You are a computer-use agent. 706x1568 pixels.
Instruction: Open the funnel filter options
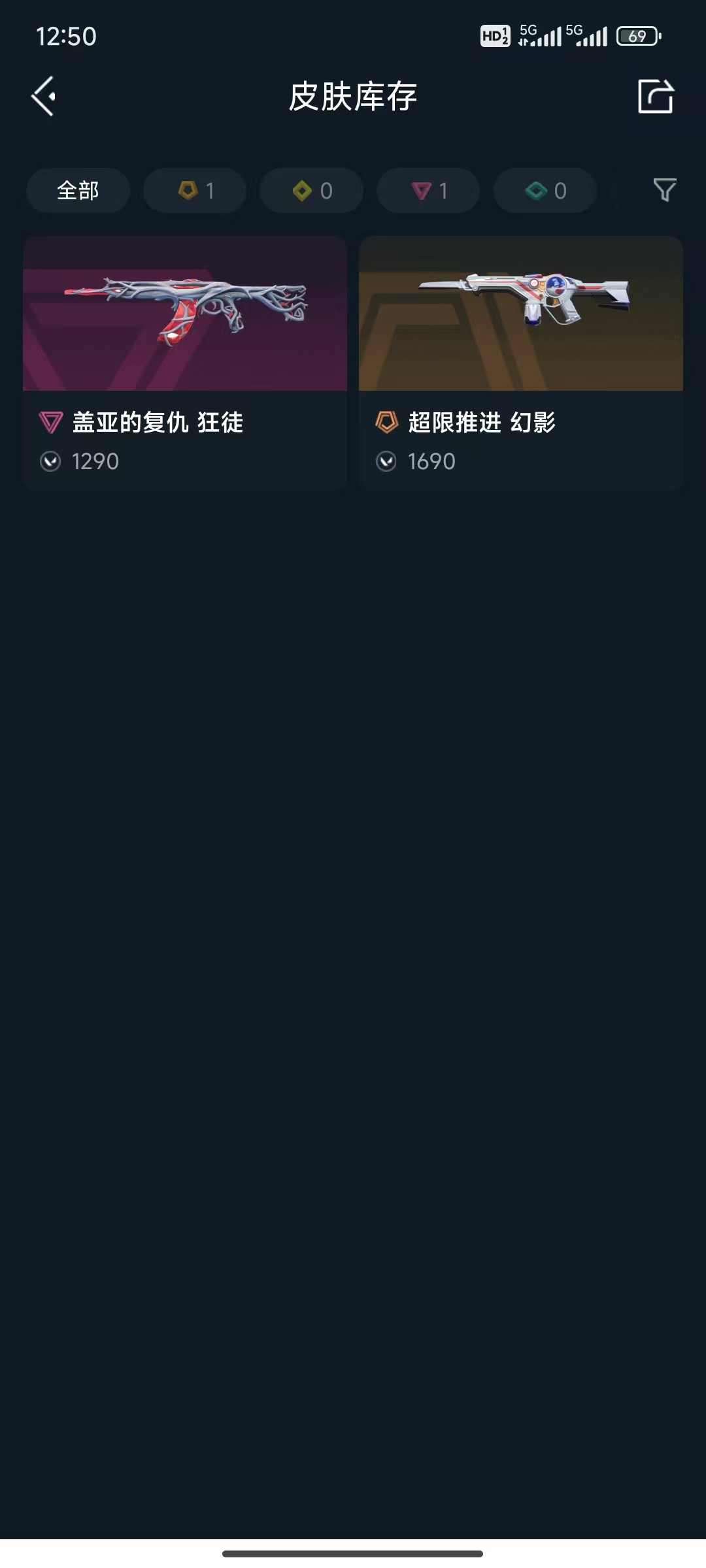tap(664, 190)
